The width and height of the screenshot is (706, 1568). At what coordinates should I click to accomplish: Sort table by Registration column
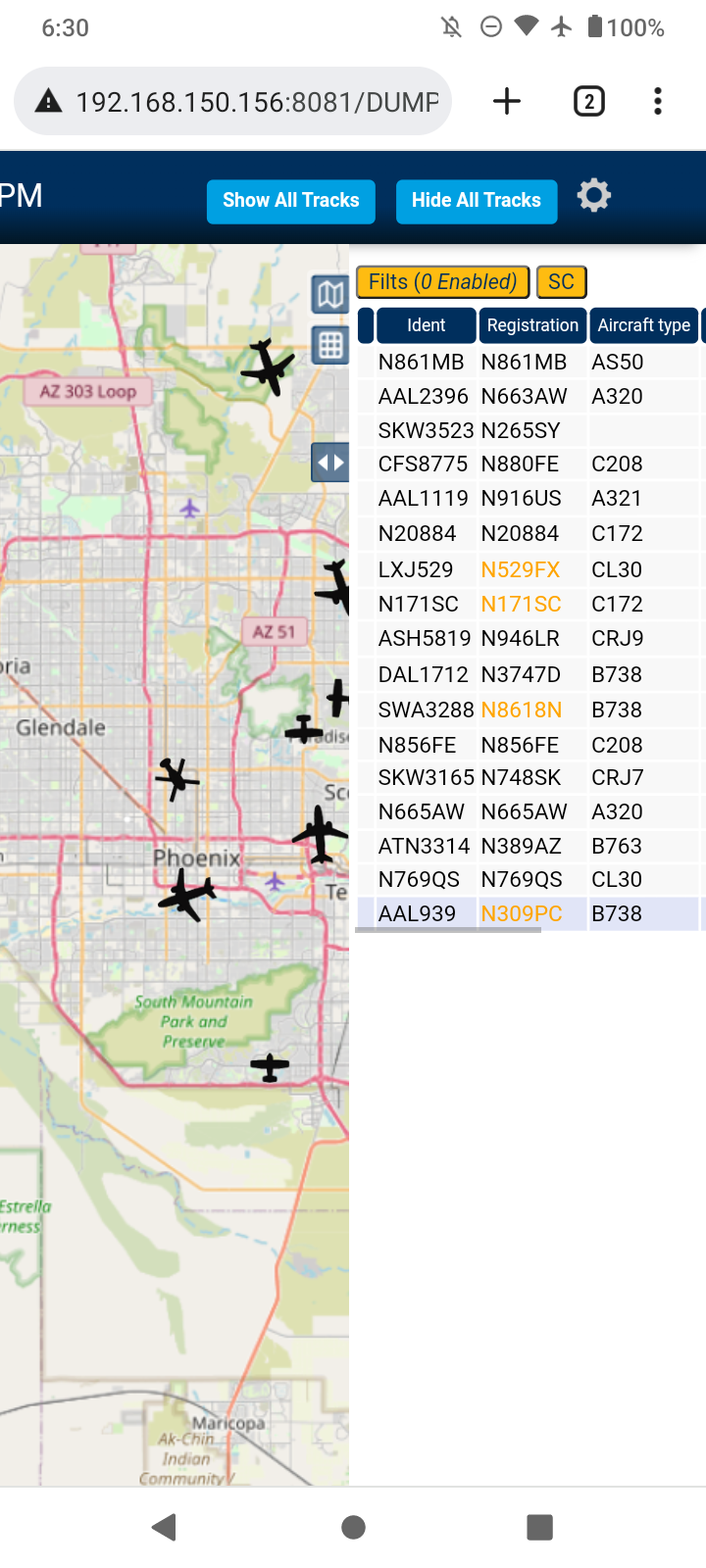[532, 325]
